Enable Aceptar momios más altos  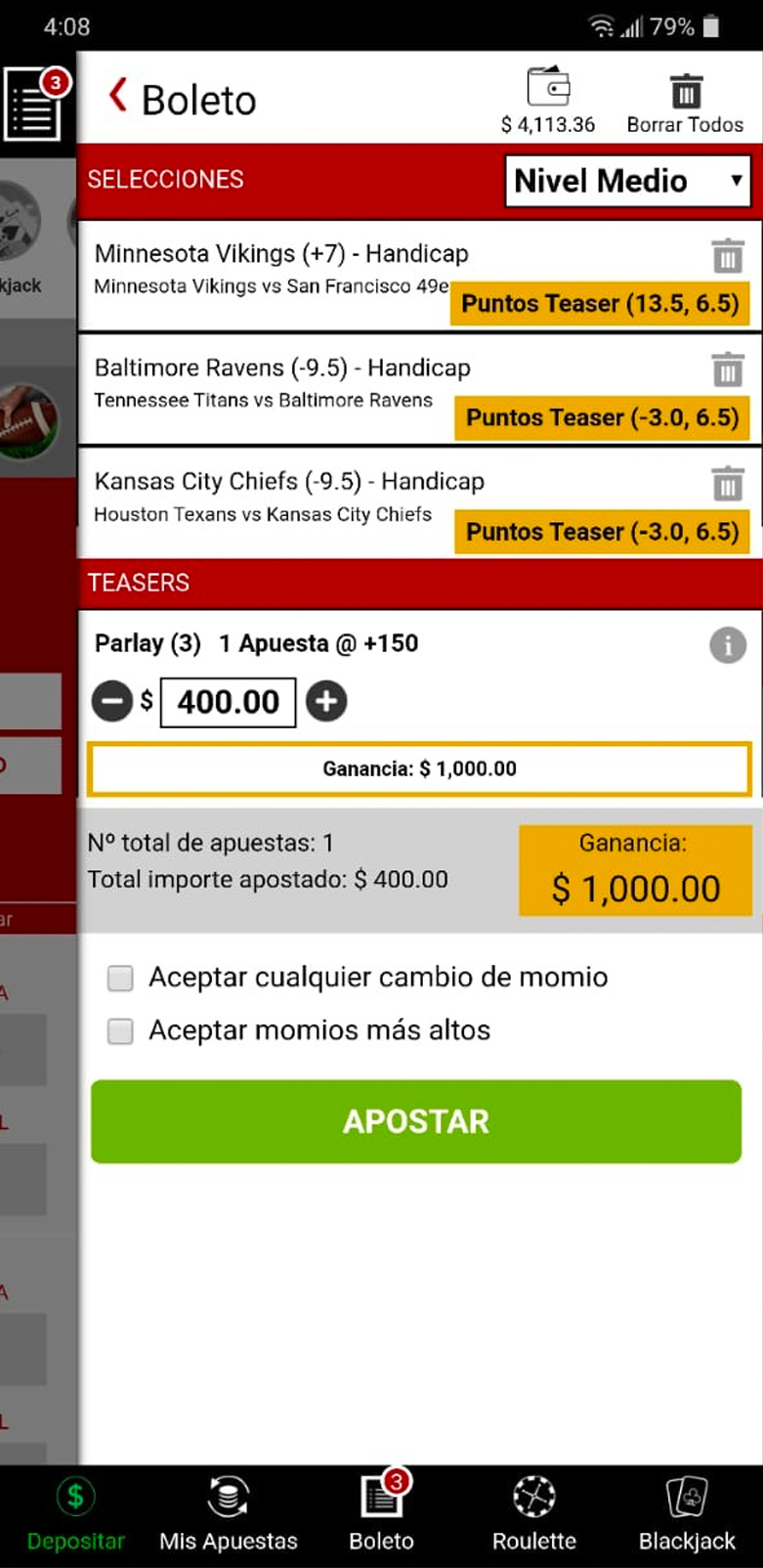click(x=120, y=1030)
